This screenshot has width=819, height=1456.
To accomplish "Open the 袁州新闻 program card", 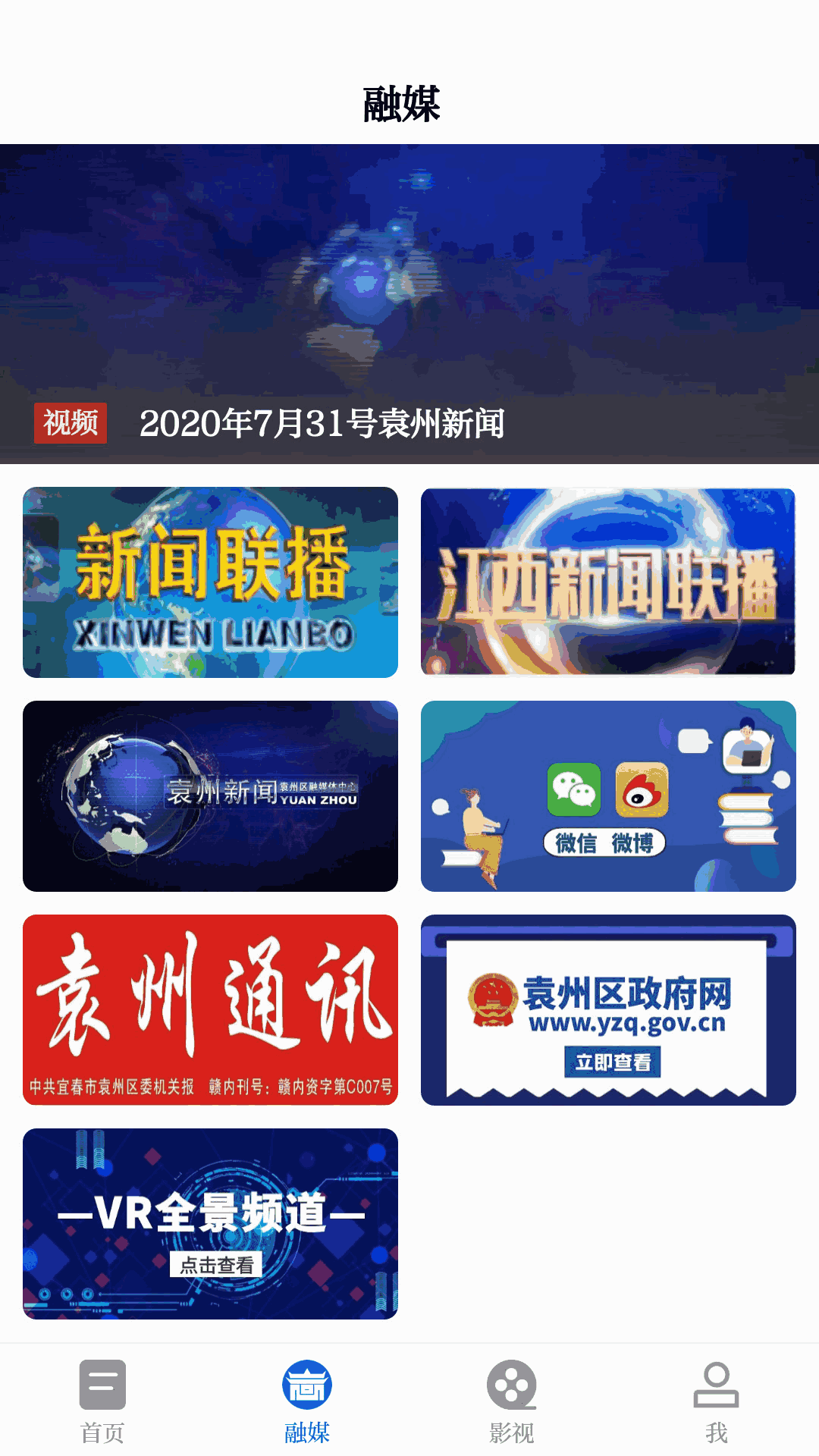I will pyautogui.click(x=209, y=796).
